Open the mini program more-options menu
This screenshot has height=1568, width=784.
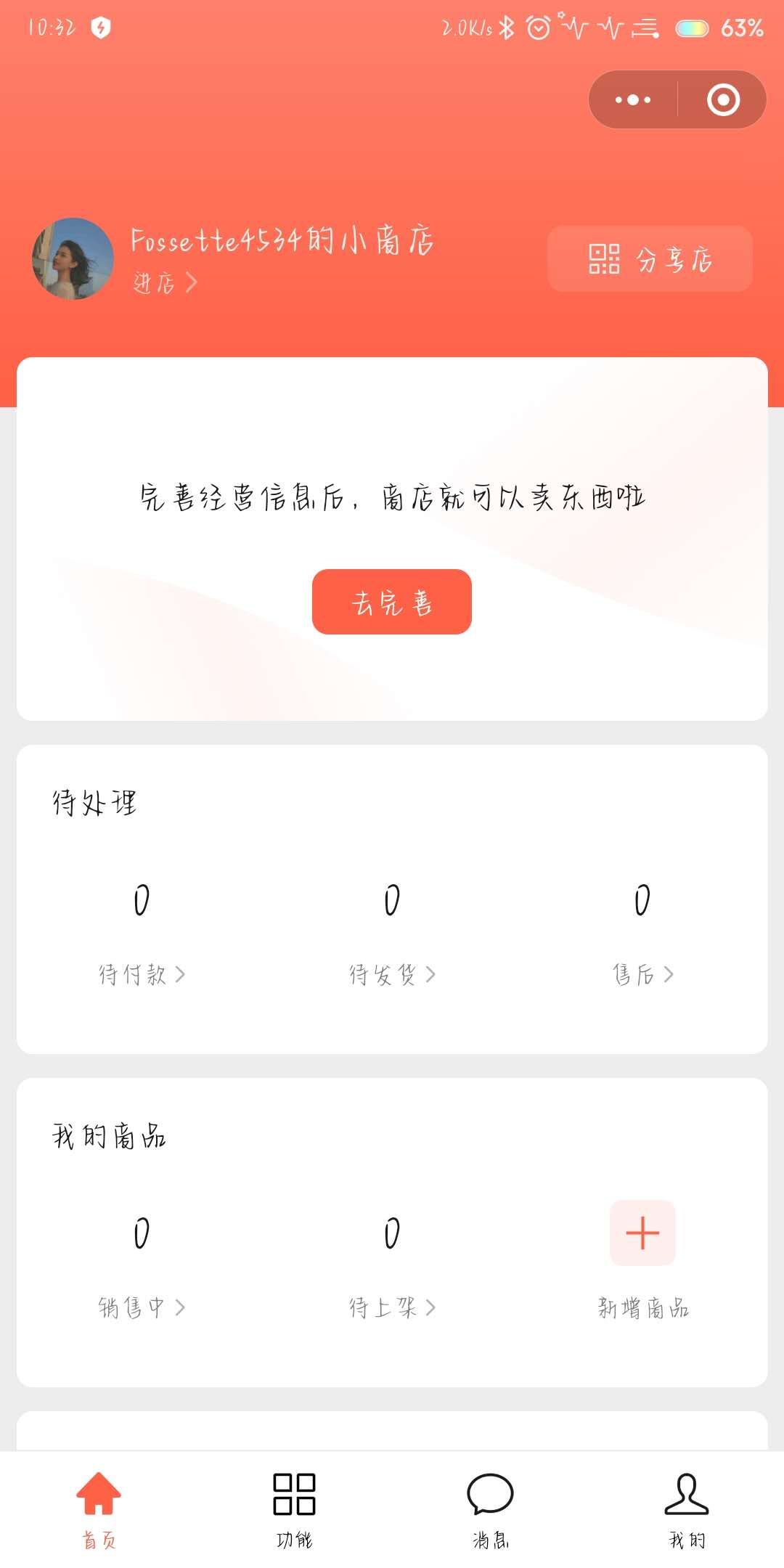point(633,99)
